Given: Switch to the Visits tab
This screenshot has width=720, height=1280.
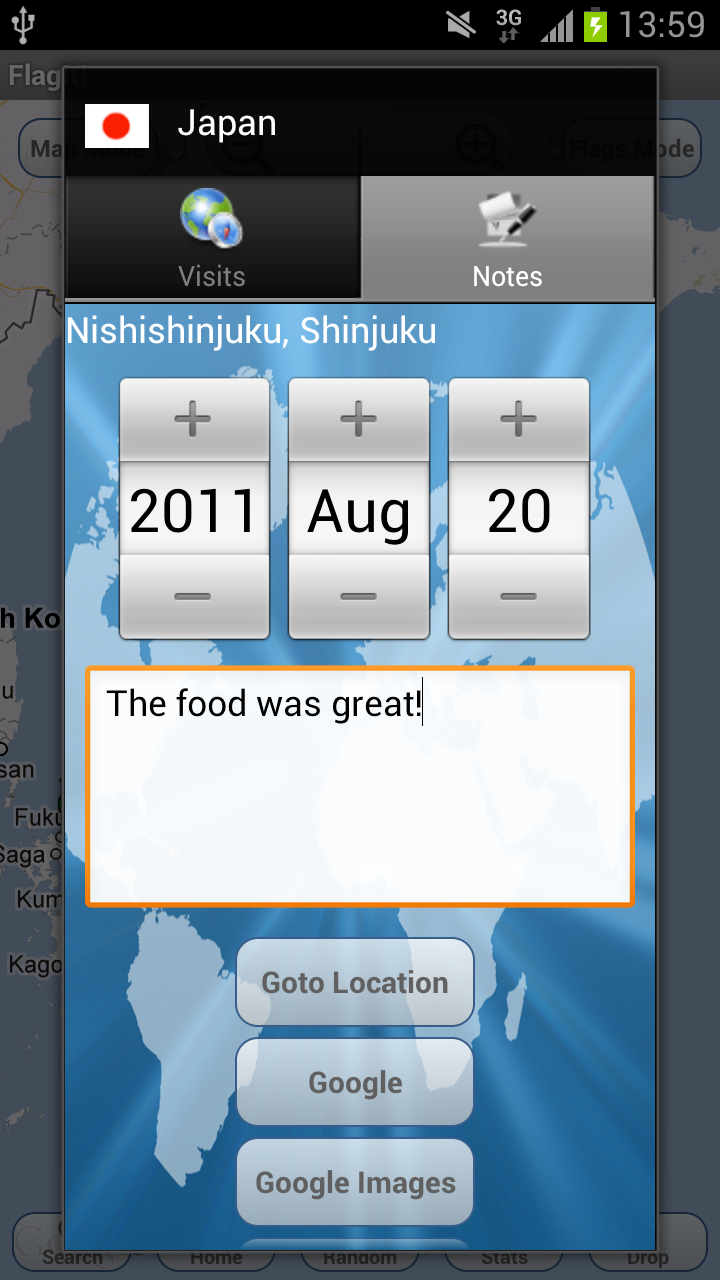Looking at the screenshot, I should (212, 238).
